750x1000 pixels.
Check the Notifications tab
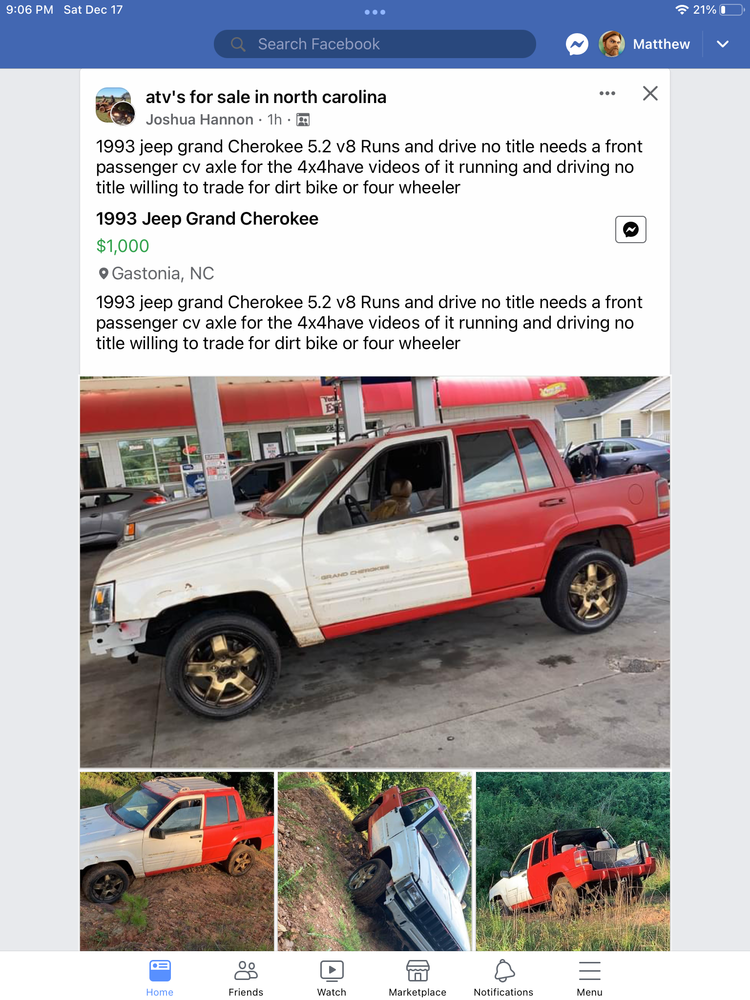click(x=503, y=977)
